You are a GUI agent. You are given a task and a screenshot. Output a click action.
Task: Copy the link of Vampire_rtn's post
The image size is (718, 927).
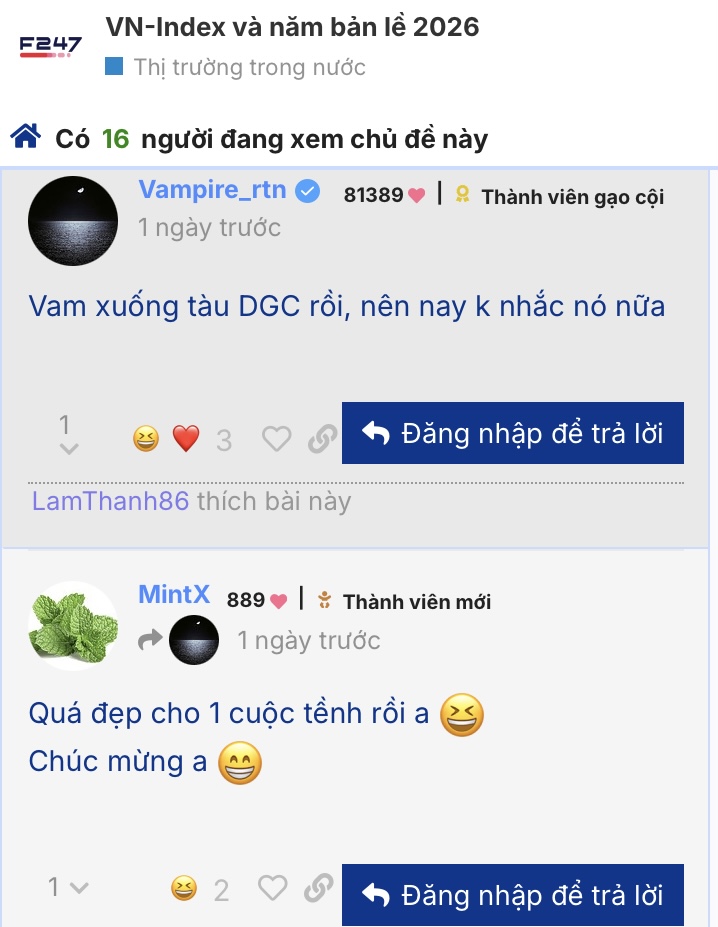[x=321, y=438]
